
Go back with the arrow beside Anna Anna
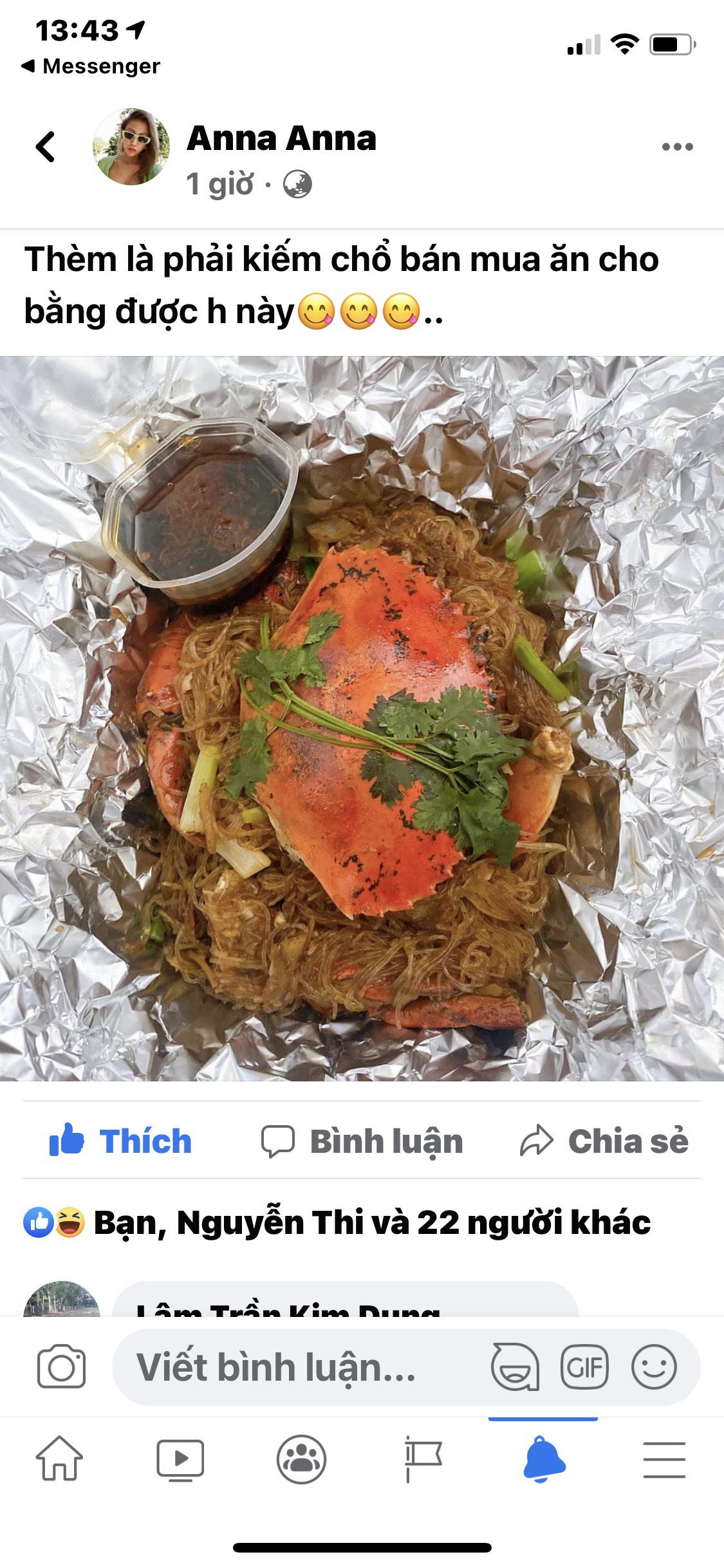pyautogui.click(x=45, y=147)
